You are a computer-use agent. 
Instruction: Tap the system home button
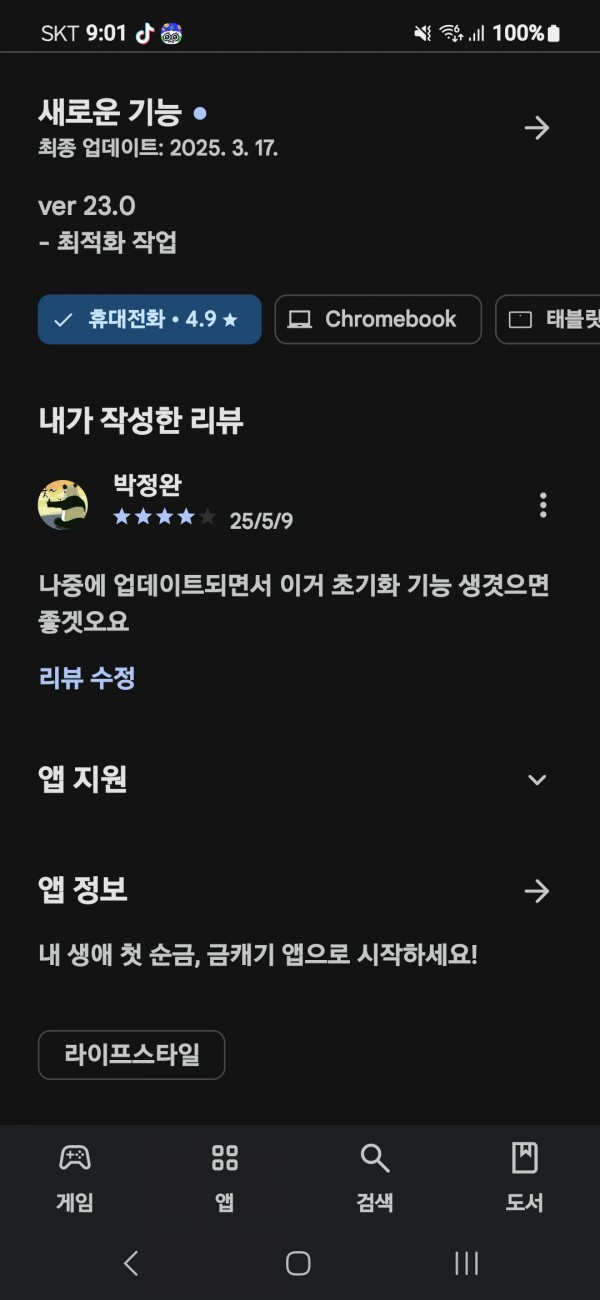(298, 1263)
